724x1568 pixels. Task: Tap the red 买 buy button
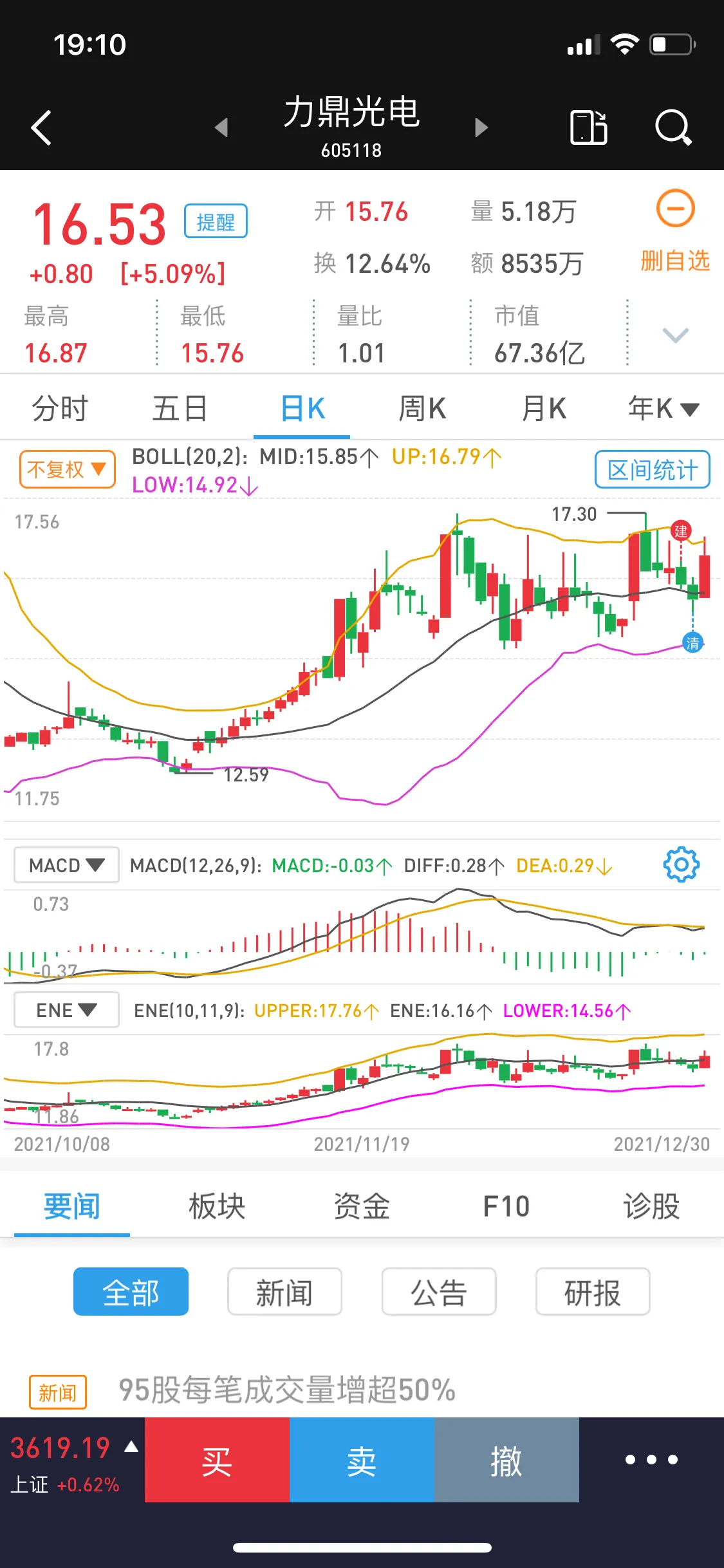coord(217,1460)
